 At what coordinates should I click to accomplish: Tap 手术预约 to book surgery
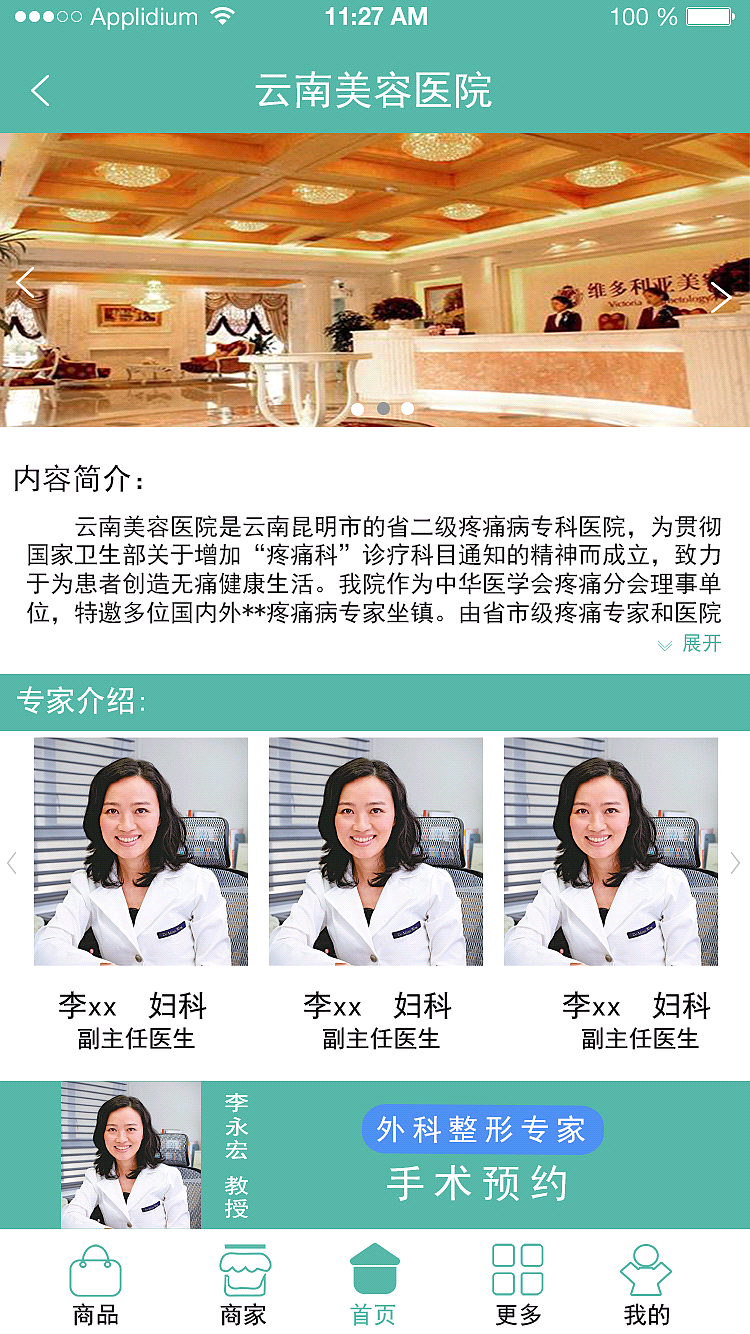[x=478, y=1184]
